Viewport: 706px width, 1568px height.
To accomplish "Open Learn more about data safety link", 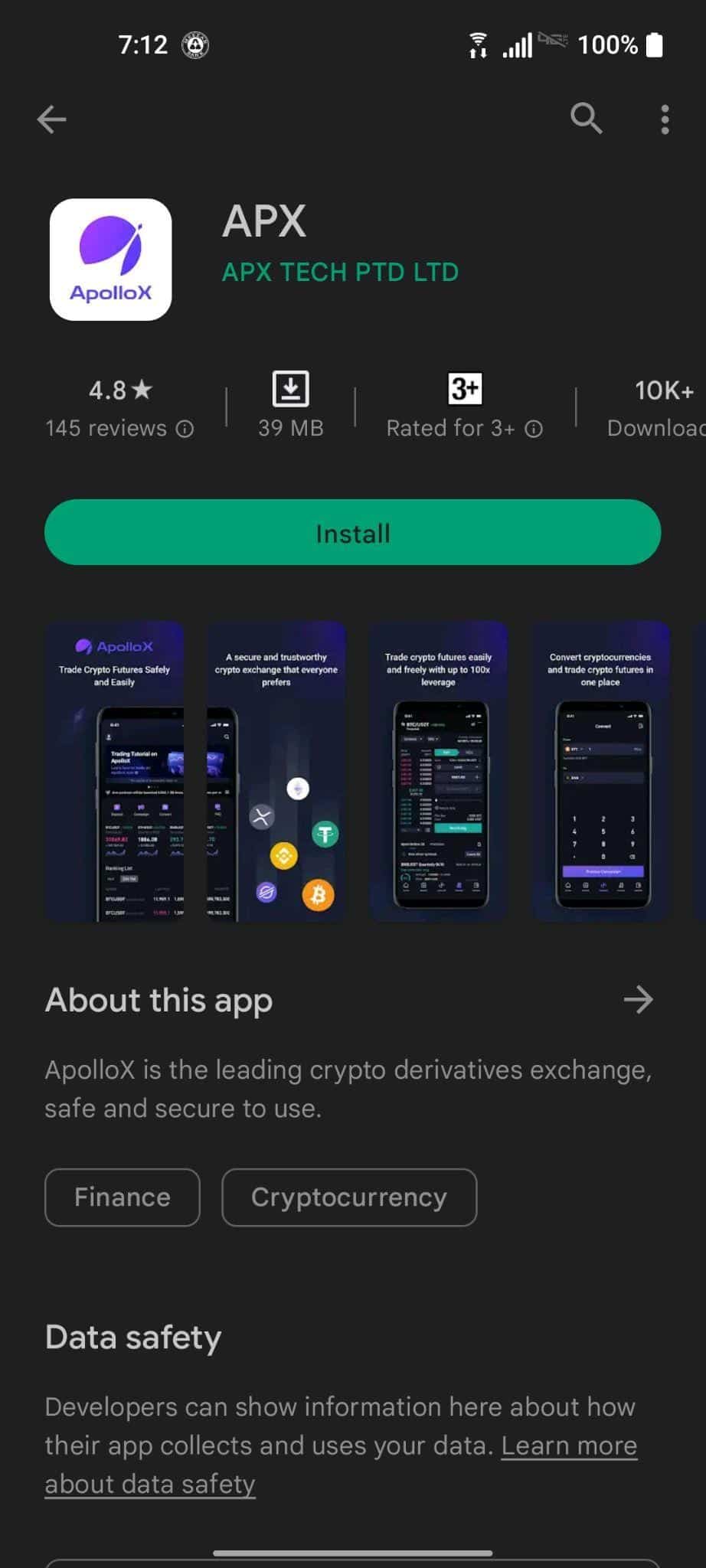I will point(568,1445).
